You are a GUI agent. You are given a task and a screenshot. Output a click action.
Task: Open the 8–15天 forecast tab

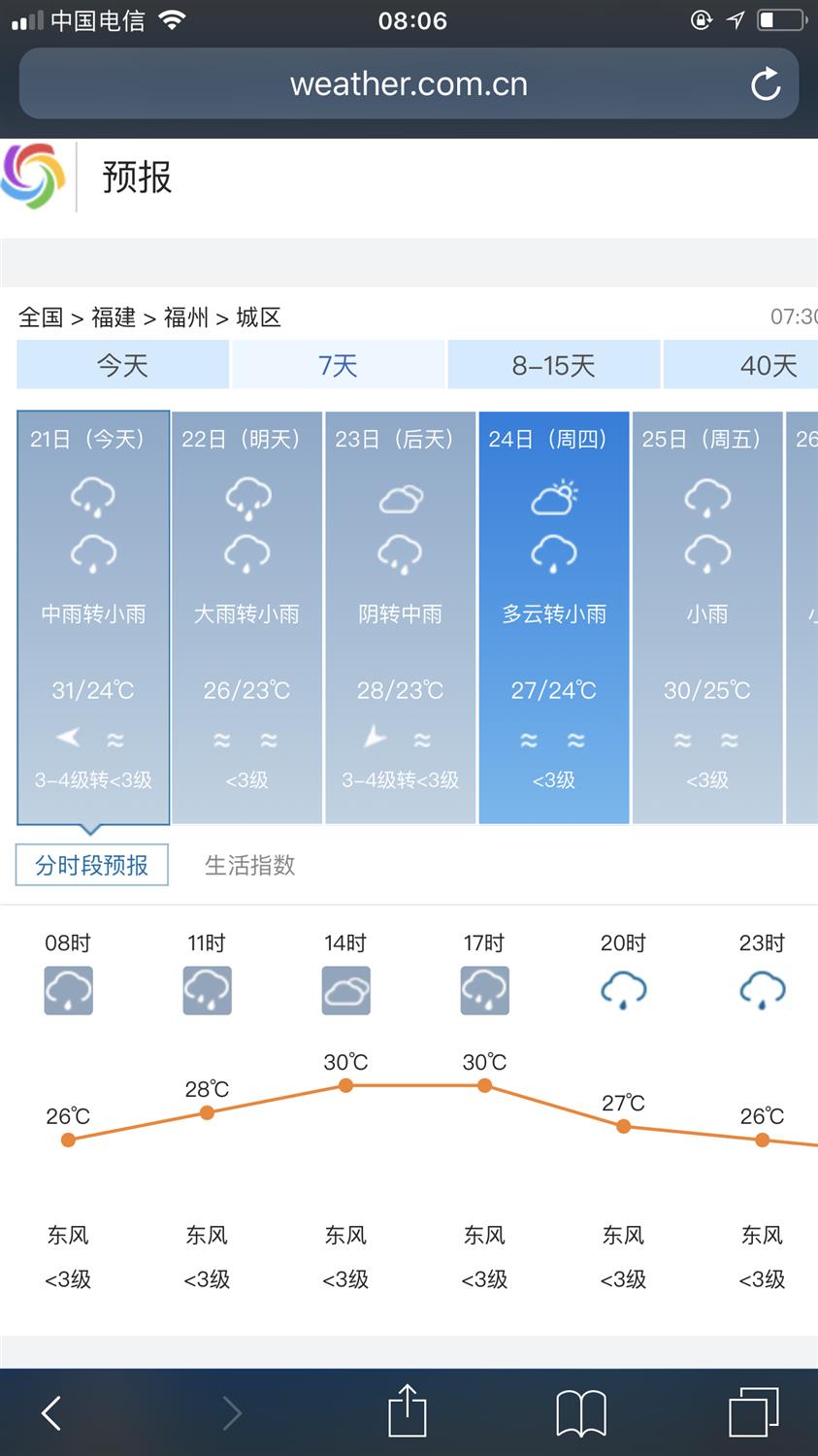(553, 365)
